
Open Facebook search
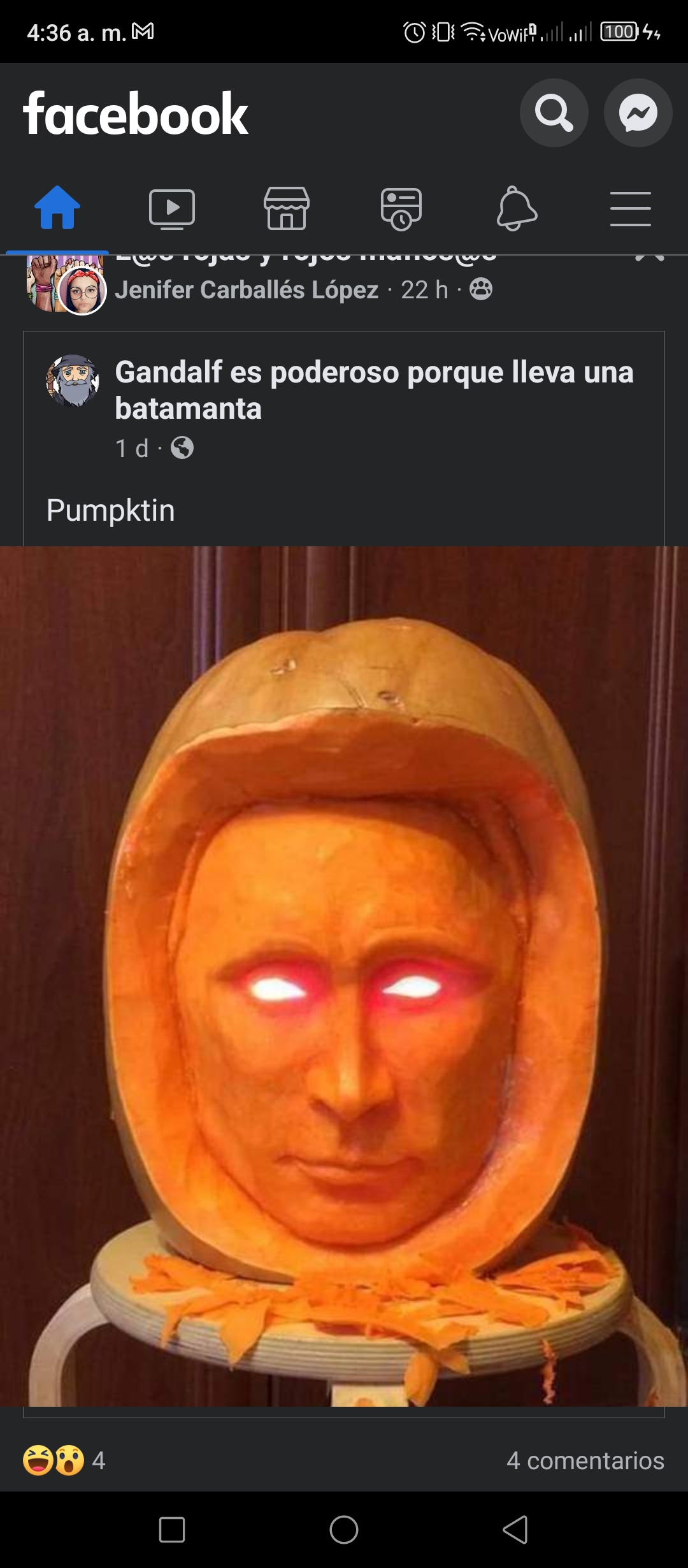(x=554, y=113)
